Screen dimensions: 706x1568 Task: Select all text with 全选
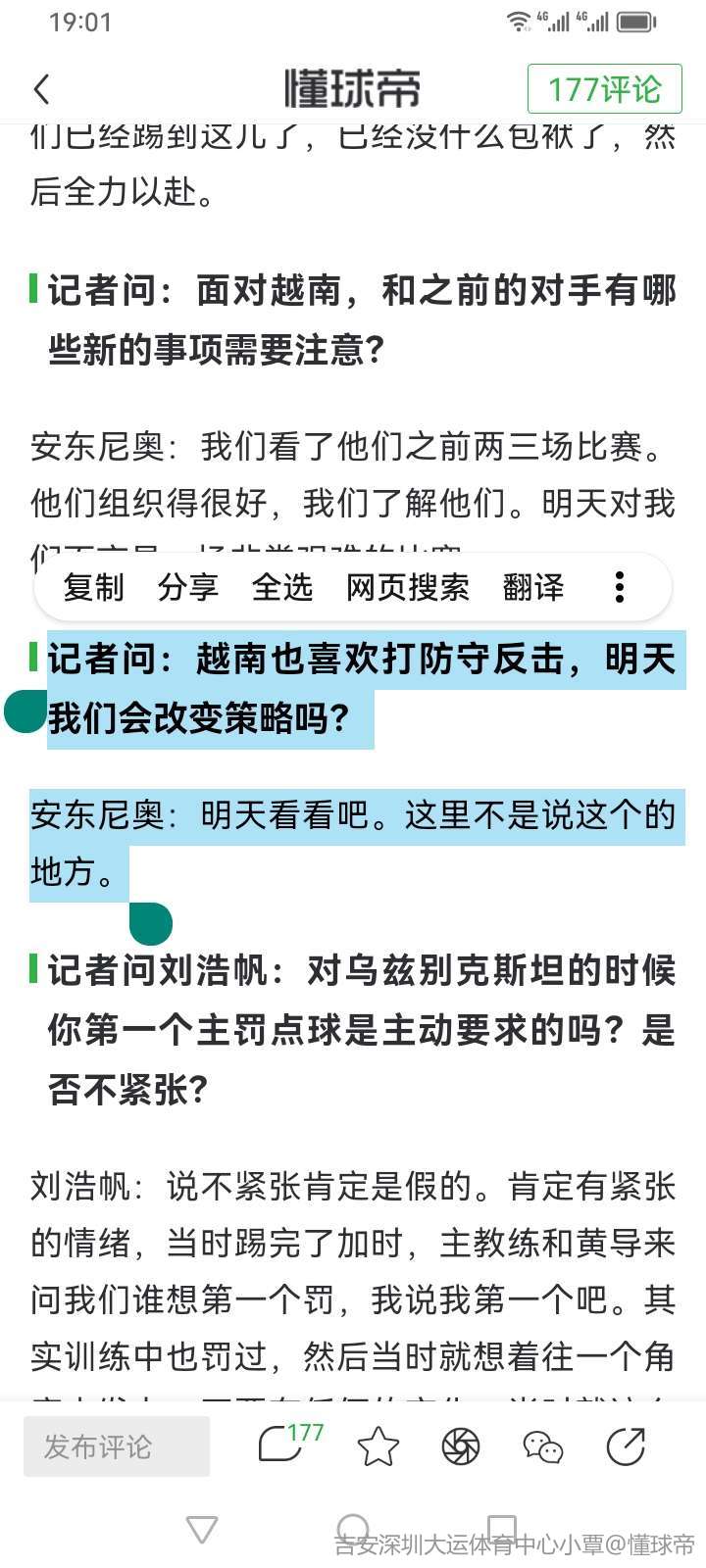281,587
